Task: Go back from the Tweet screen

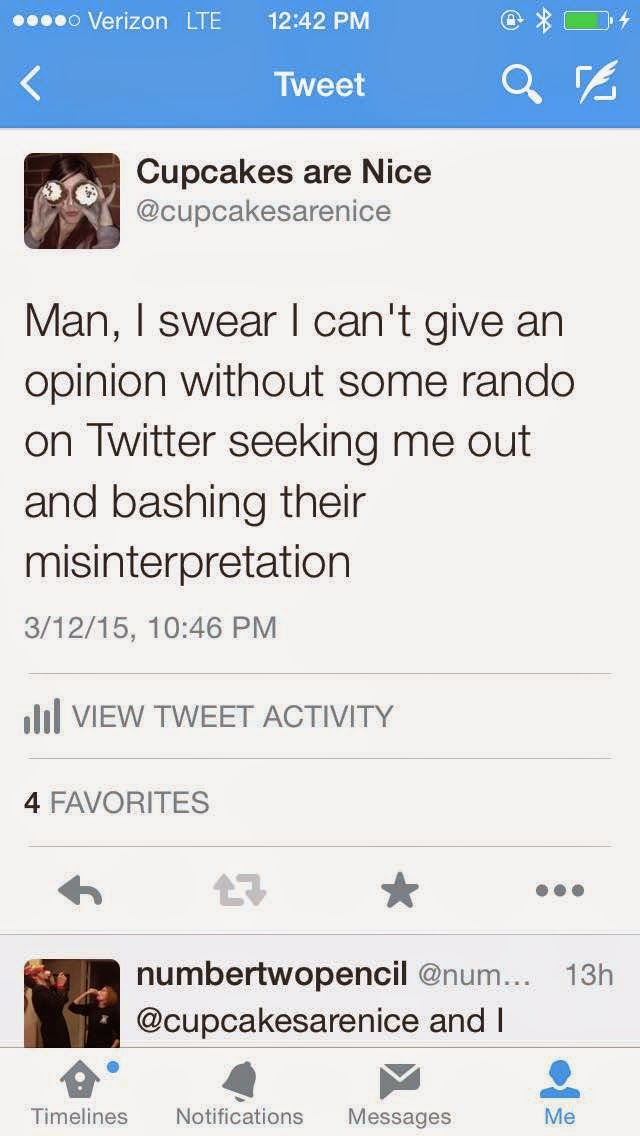Action: [x=32, y=85]
